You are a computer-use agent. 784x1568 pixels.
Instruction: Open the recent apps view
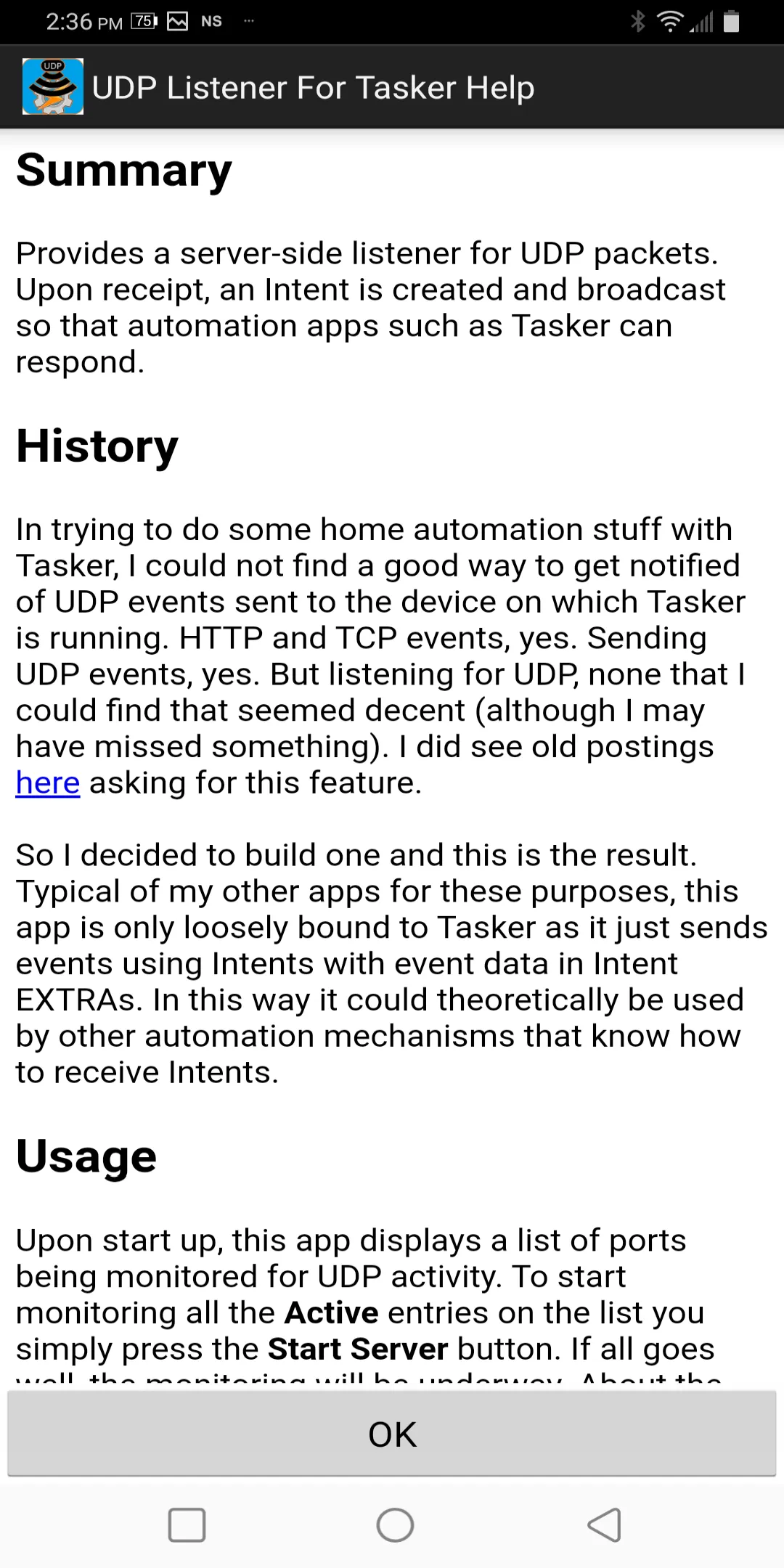pos(187,1524)
